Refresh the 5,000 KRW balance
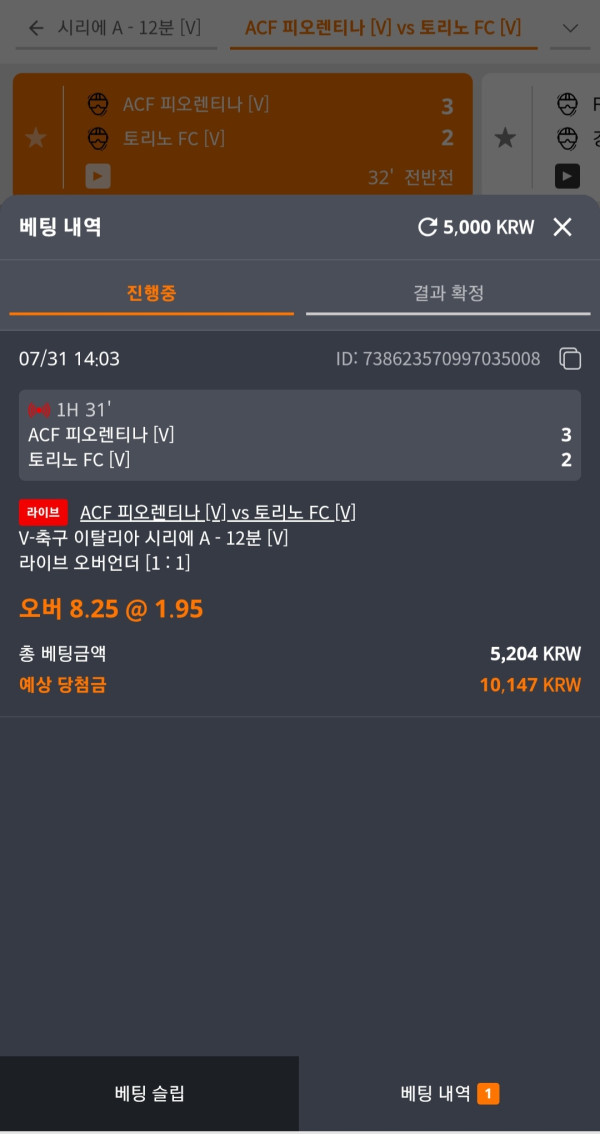The width and height of the screenshot is (600, 1134). point(427,227)
